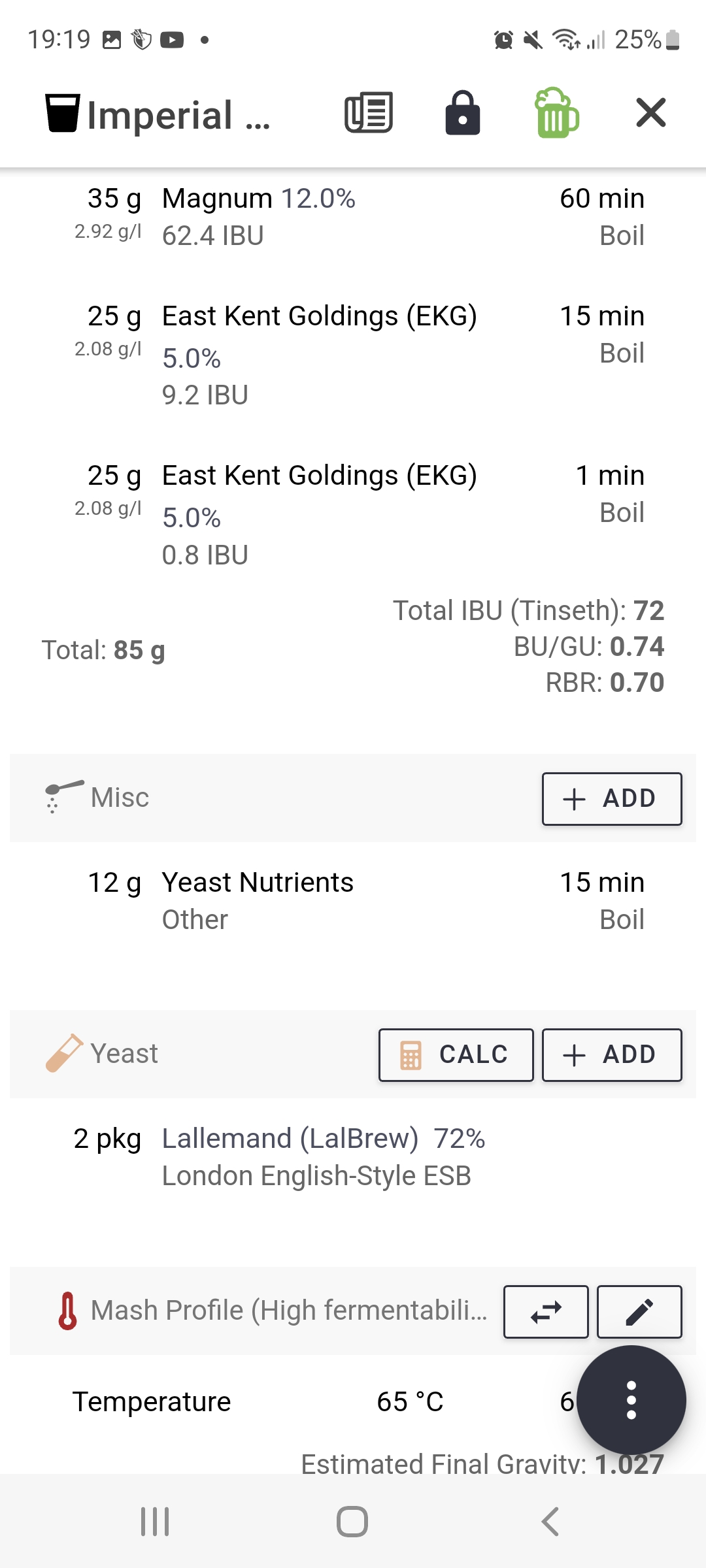The width and height of the screenshot is (706, 1568).
Task: Open the 1 min East Kent Goldings entry
Action: click(353, 514)
